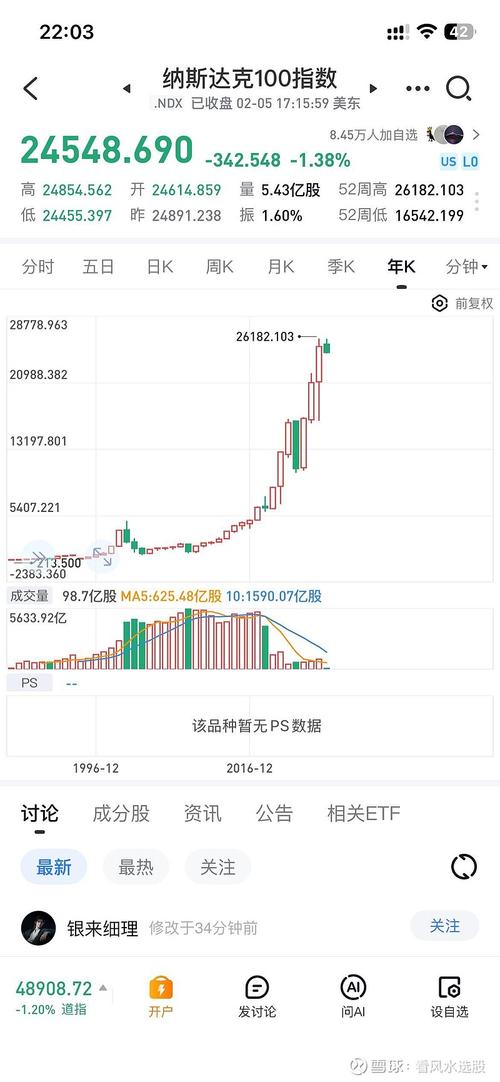
Task: Tap 开户 to open an account
Action: pos(161,998)
